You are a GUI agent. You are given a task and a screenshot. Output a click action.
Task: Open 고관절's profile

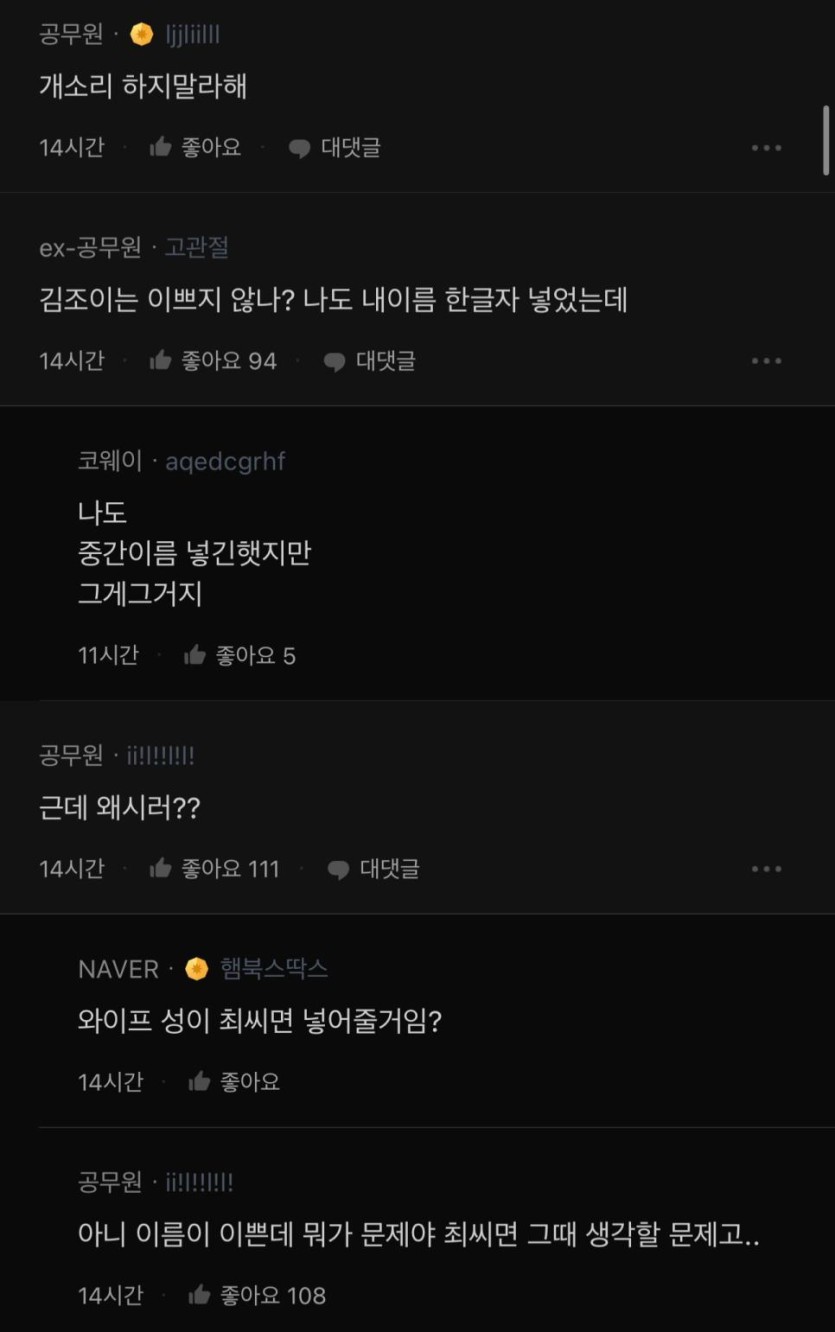pos(197,247)
